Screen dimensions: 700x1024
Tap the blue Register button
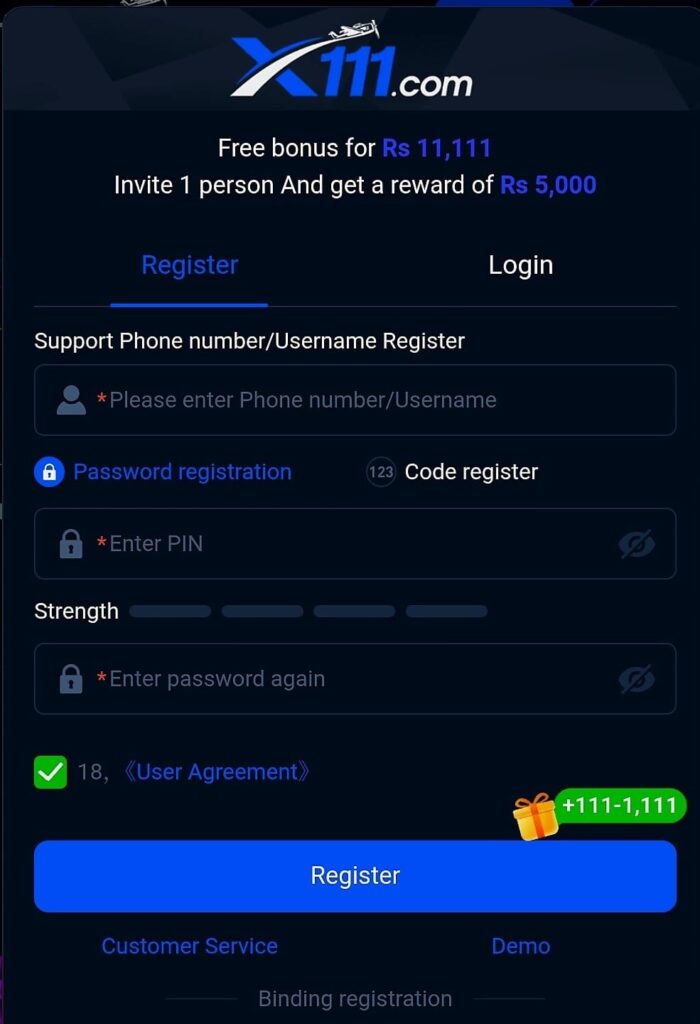pos(355,876)
